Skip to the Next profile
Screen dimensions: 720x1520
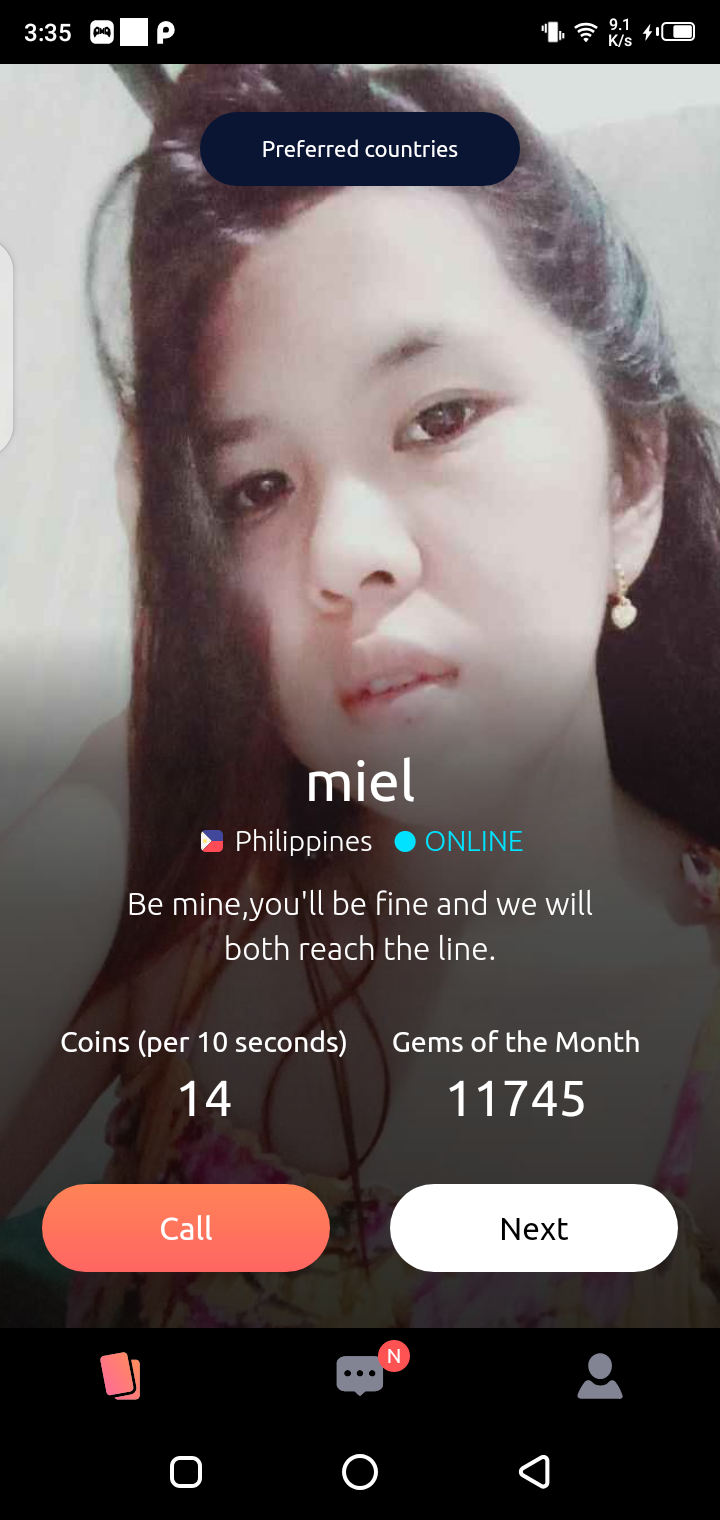pyautogui.click(x=533, y=1228)
